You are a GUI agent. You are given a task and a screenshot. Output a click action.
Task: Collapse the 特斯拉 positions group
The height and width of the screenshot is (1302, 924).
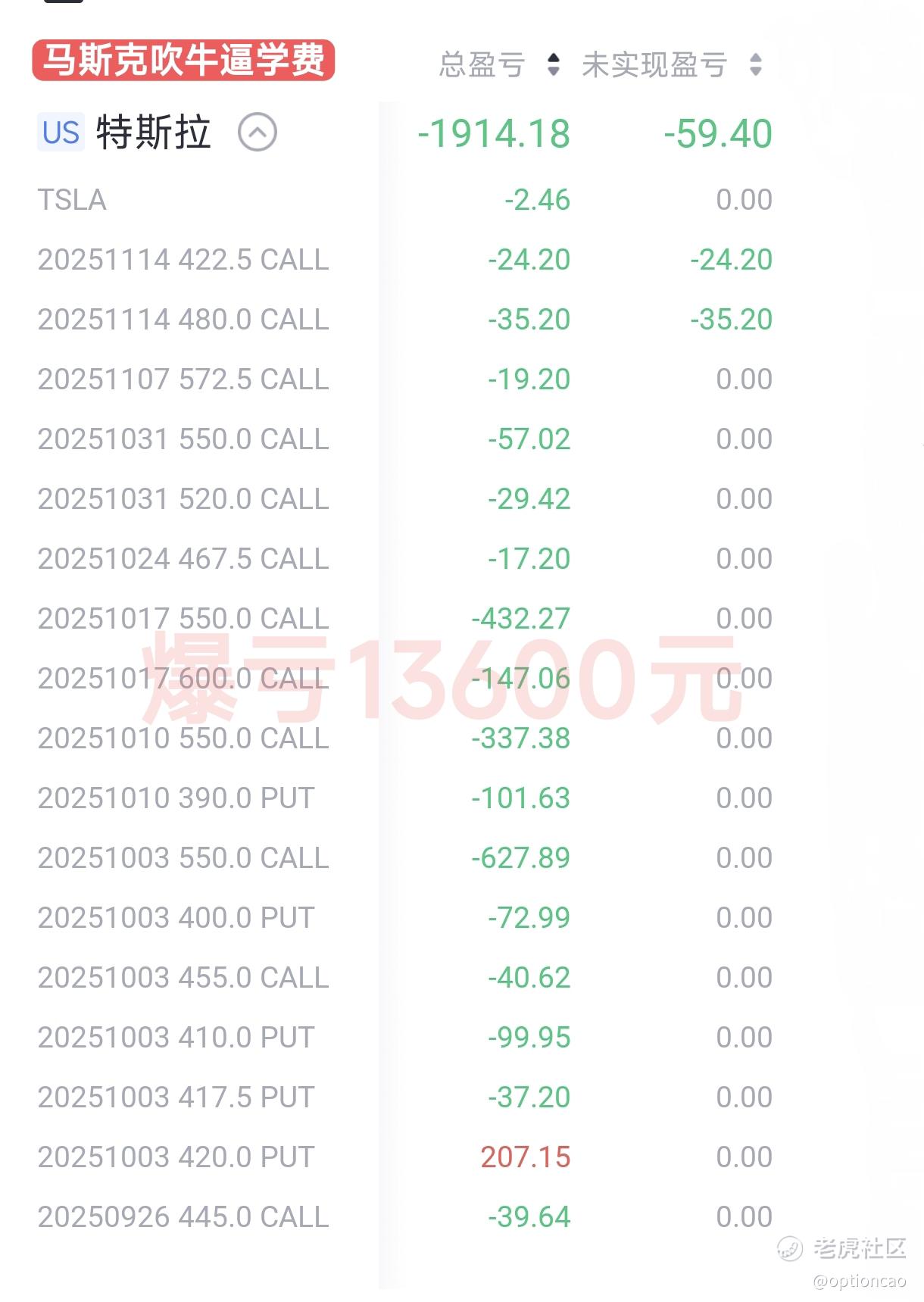click(258, 133)
